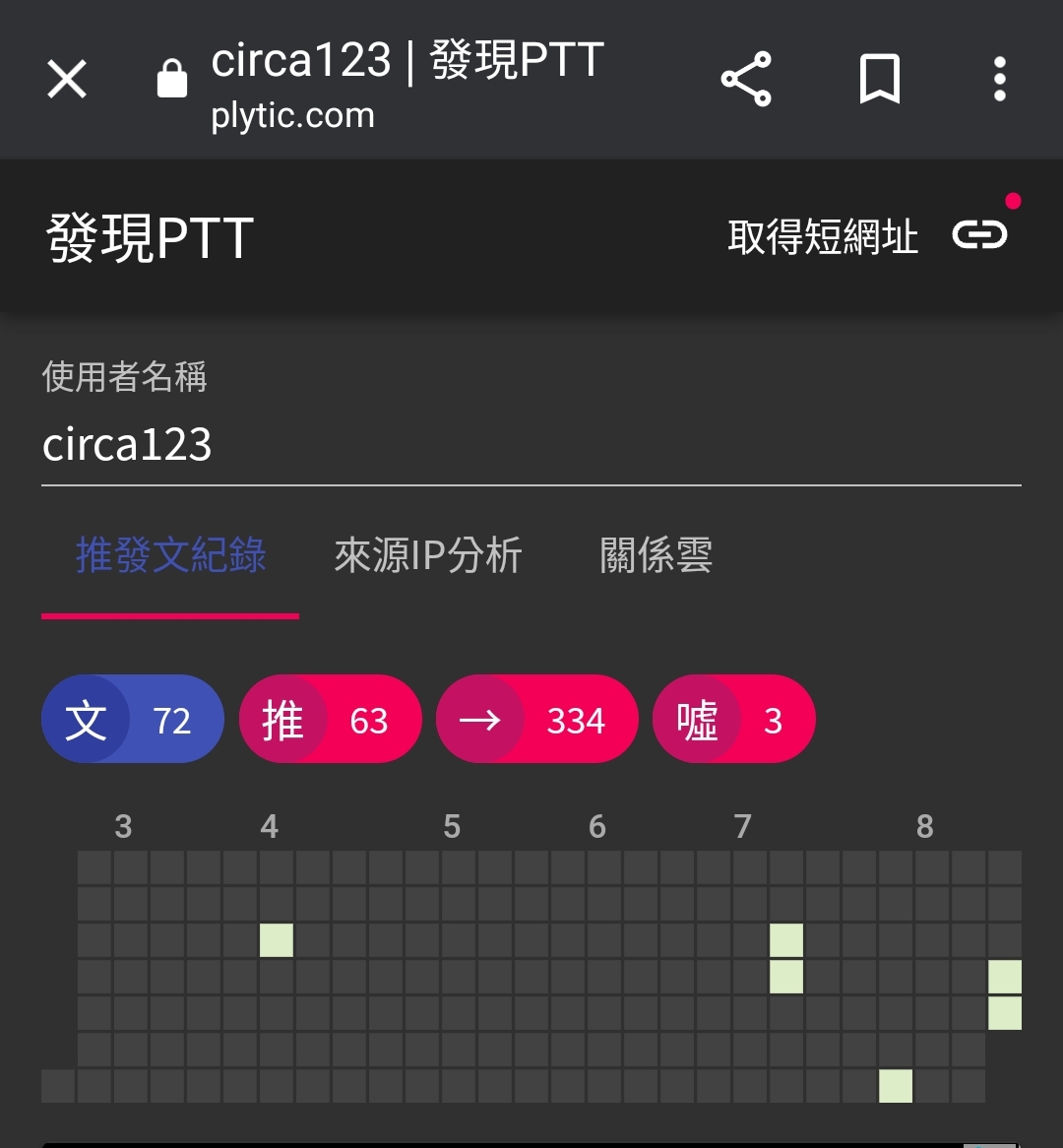Share this page
Screen dimensions: 1063x1148
pos(746,80)
